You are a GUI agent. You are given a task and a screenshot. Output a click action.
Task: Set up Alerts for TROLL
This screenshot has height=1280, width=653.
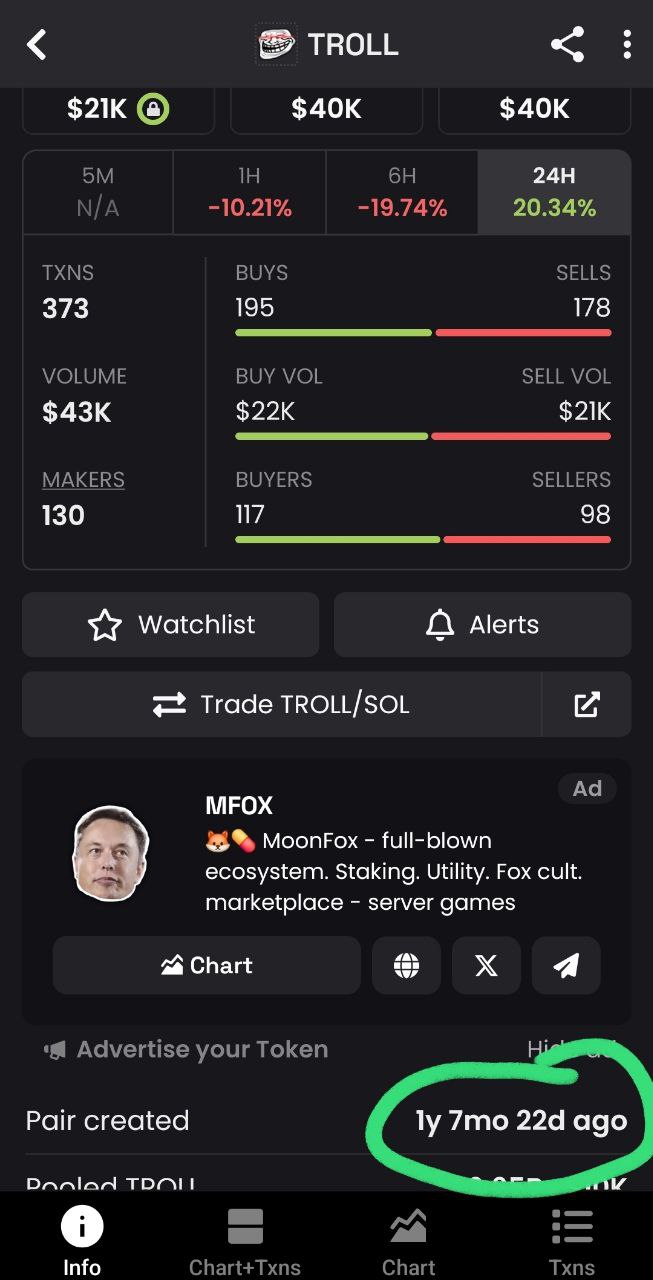pyautogui.click(x=482, y=625)
